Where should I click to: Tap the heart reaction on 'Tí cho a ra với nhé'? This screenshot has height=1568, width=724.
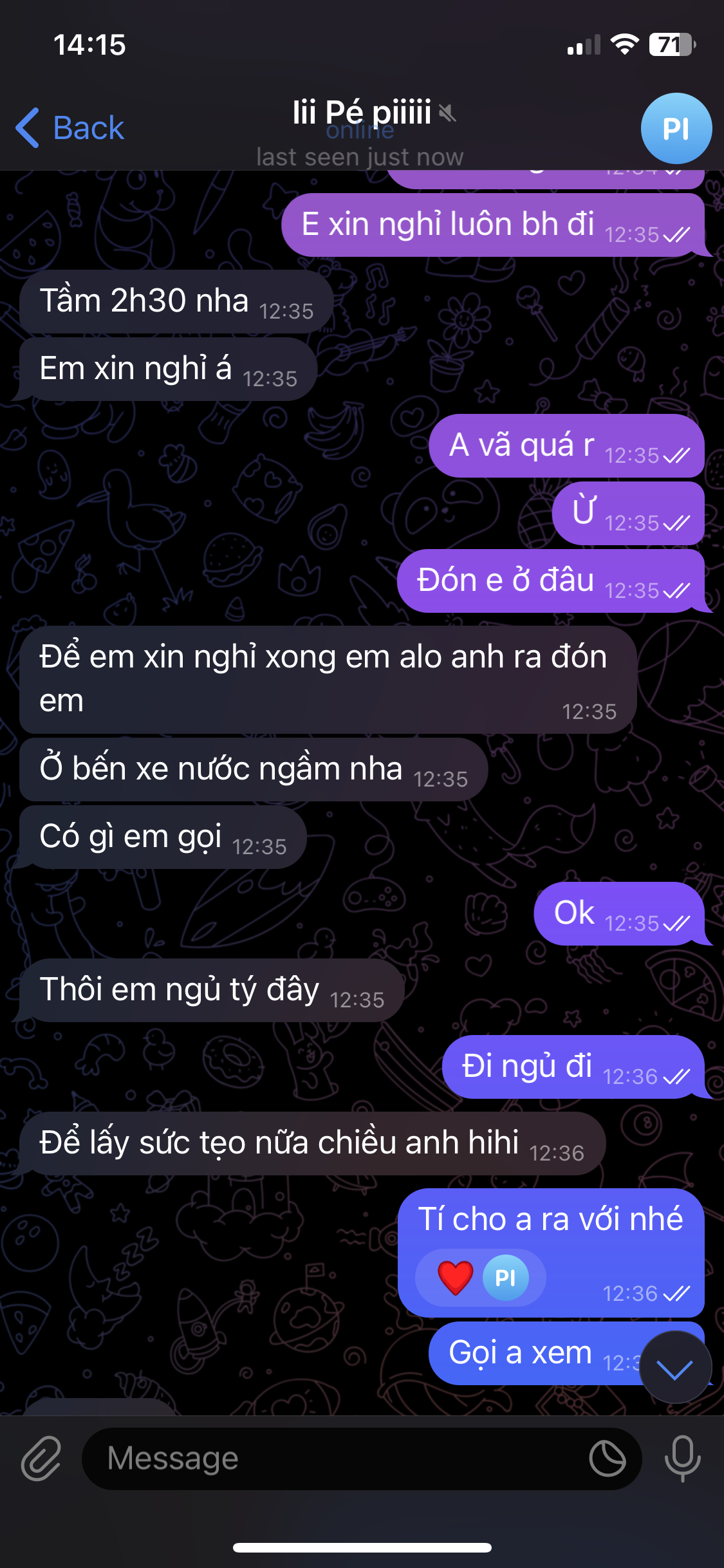pyautogui.click(x=456, y=1278)
